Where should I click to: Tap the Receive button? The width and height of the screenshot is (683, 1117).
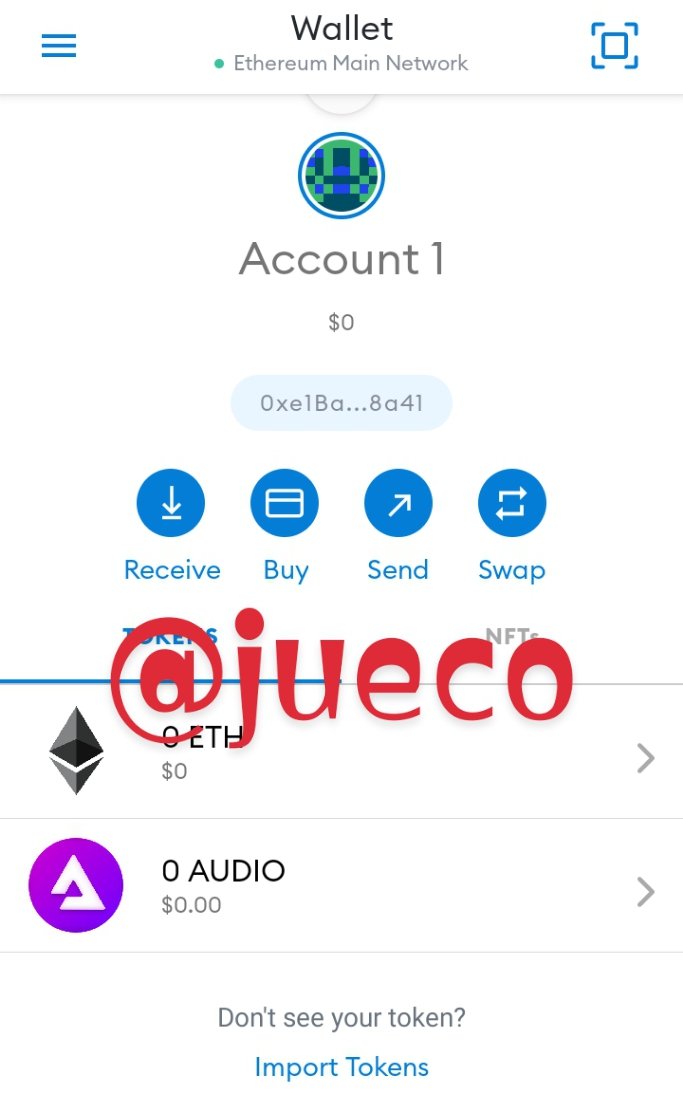pos(172,526)
